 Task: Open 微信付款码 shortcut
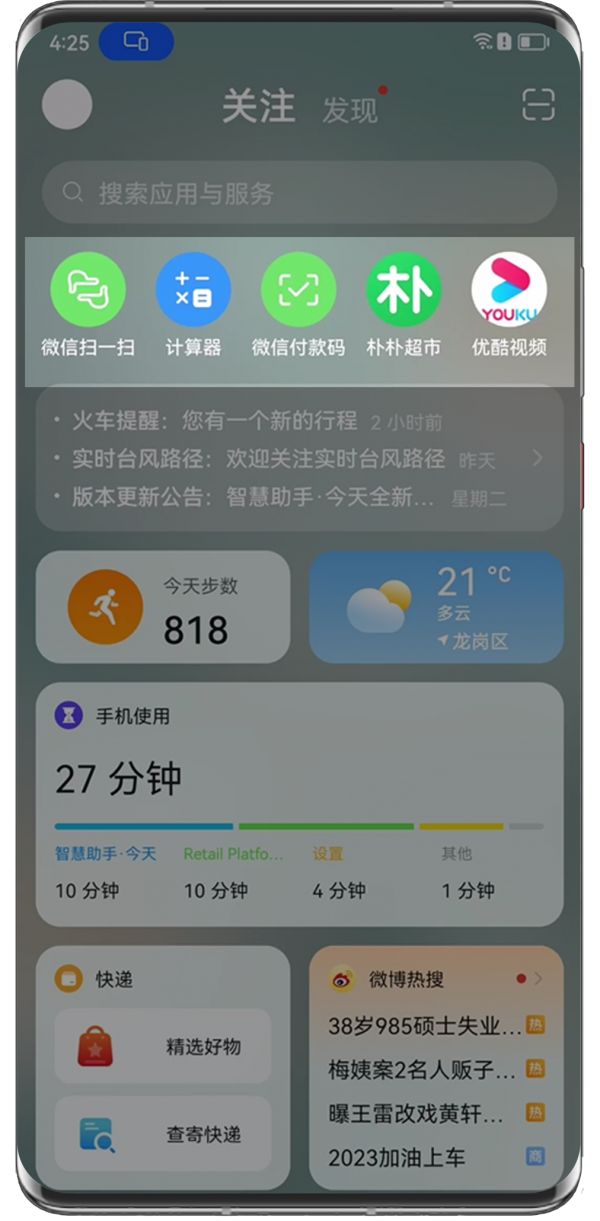(x=298, y=290)
